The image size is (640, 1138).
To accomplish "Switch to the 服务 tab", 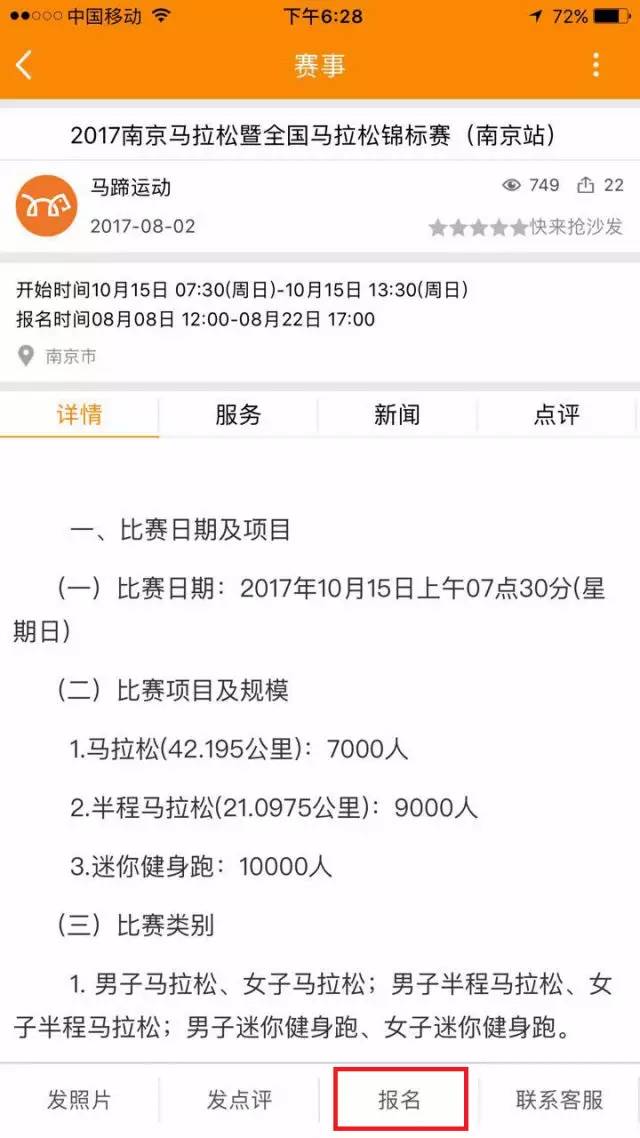I will click(238, 415).
